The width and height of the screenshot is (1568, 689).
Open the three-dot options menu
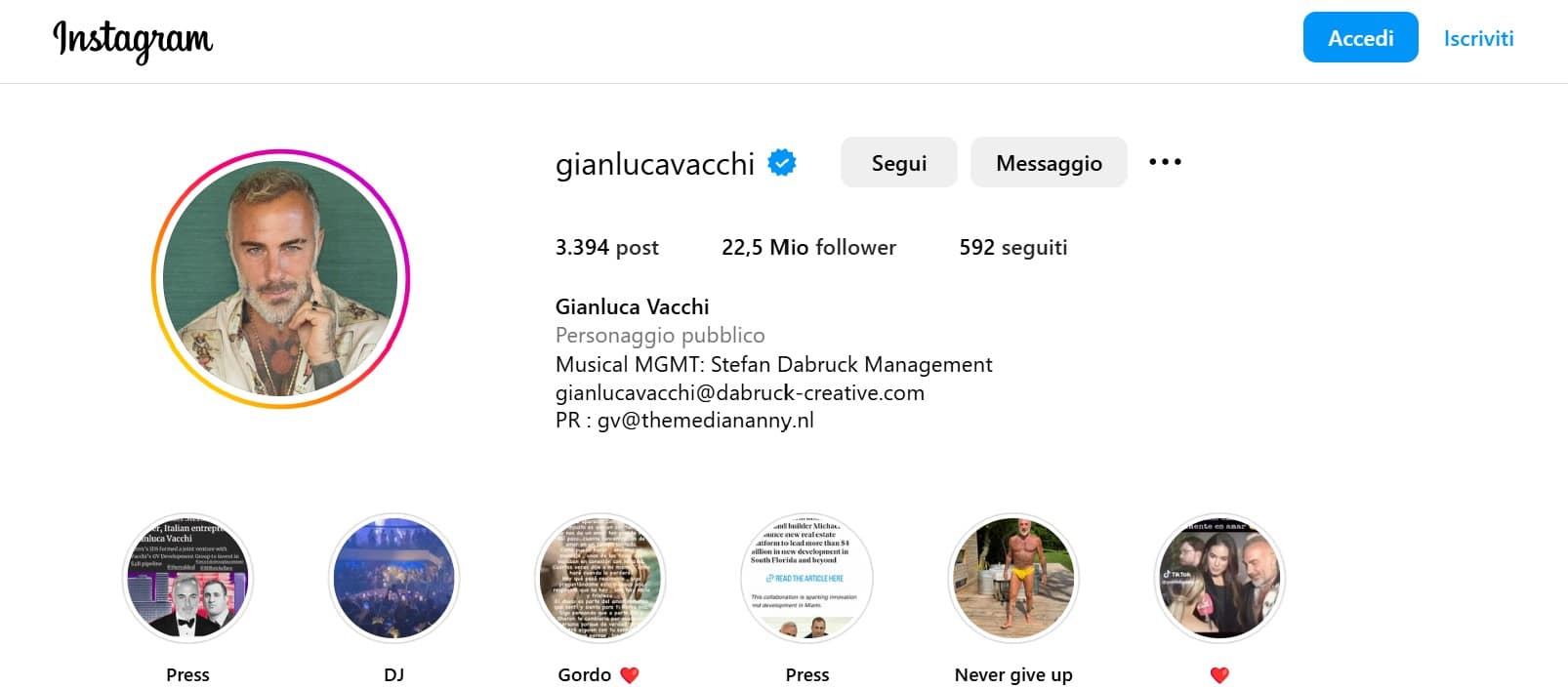pyautogui.click(x=1165, y=162)
